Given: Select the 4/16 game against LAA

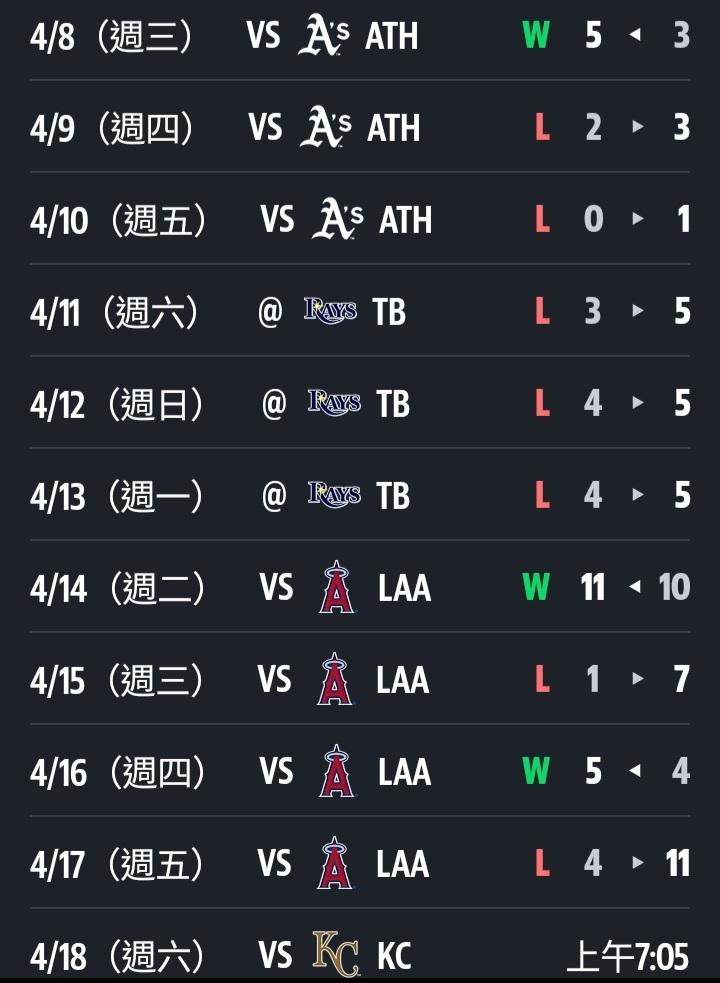Looking at the screenshot, I should point(360,772).
